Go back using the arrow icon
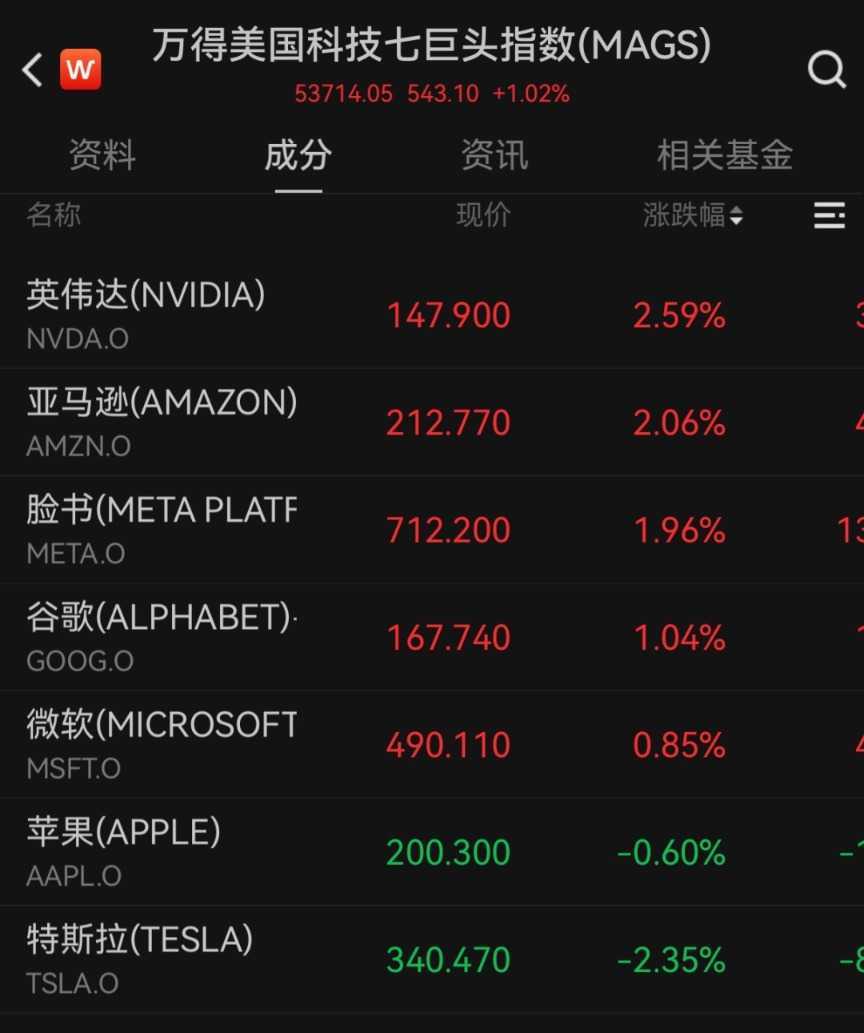 coord(33,70)
